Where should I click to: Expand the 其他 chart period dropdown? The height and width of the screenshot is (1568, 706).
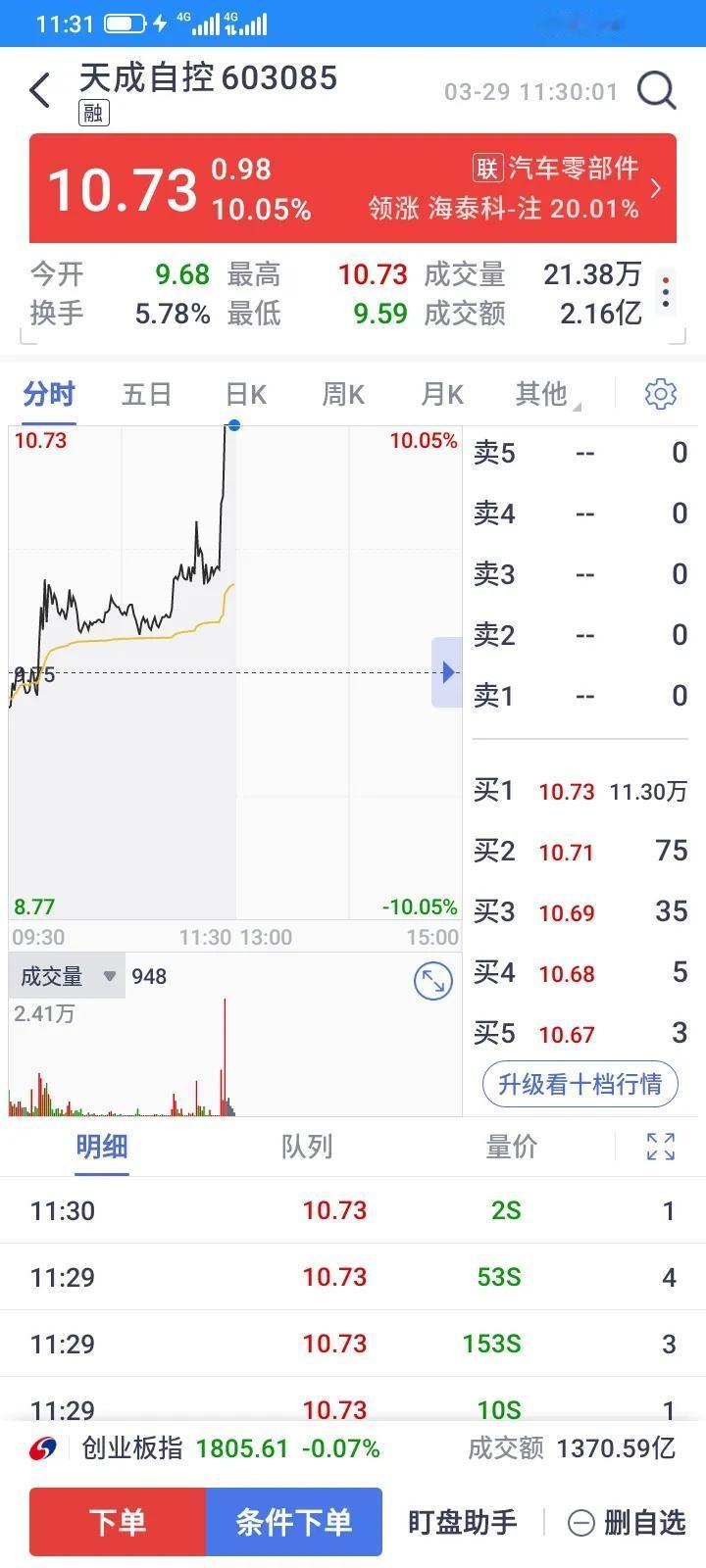pyautogui.click(x=545, y=394)
